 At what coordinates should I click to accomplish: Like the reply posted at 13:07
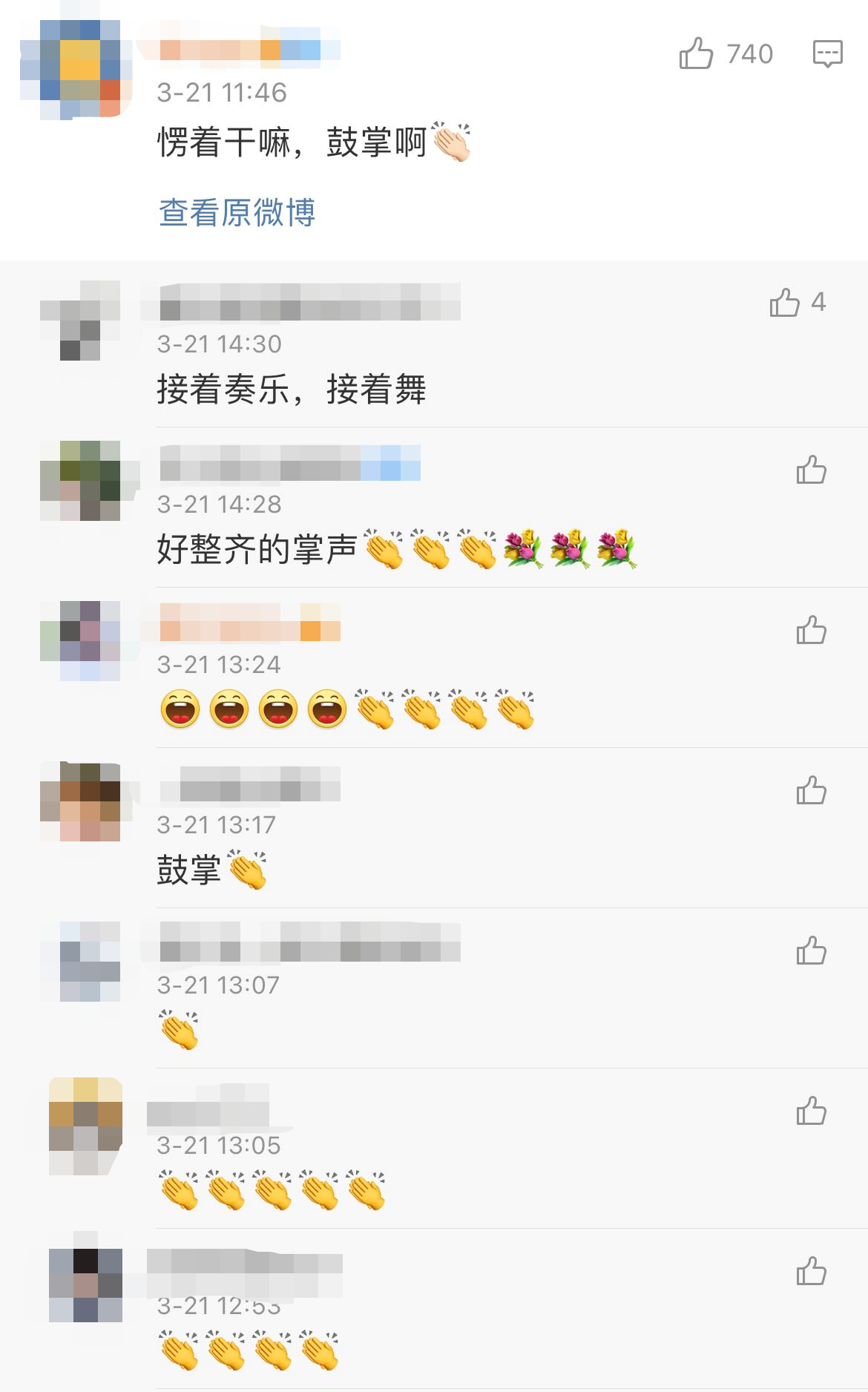pyautogui.click(x=811, y=951)
